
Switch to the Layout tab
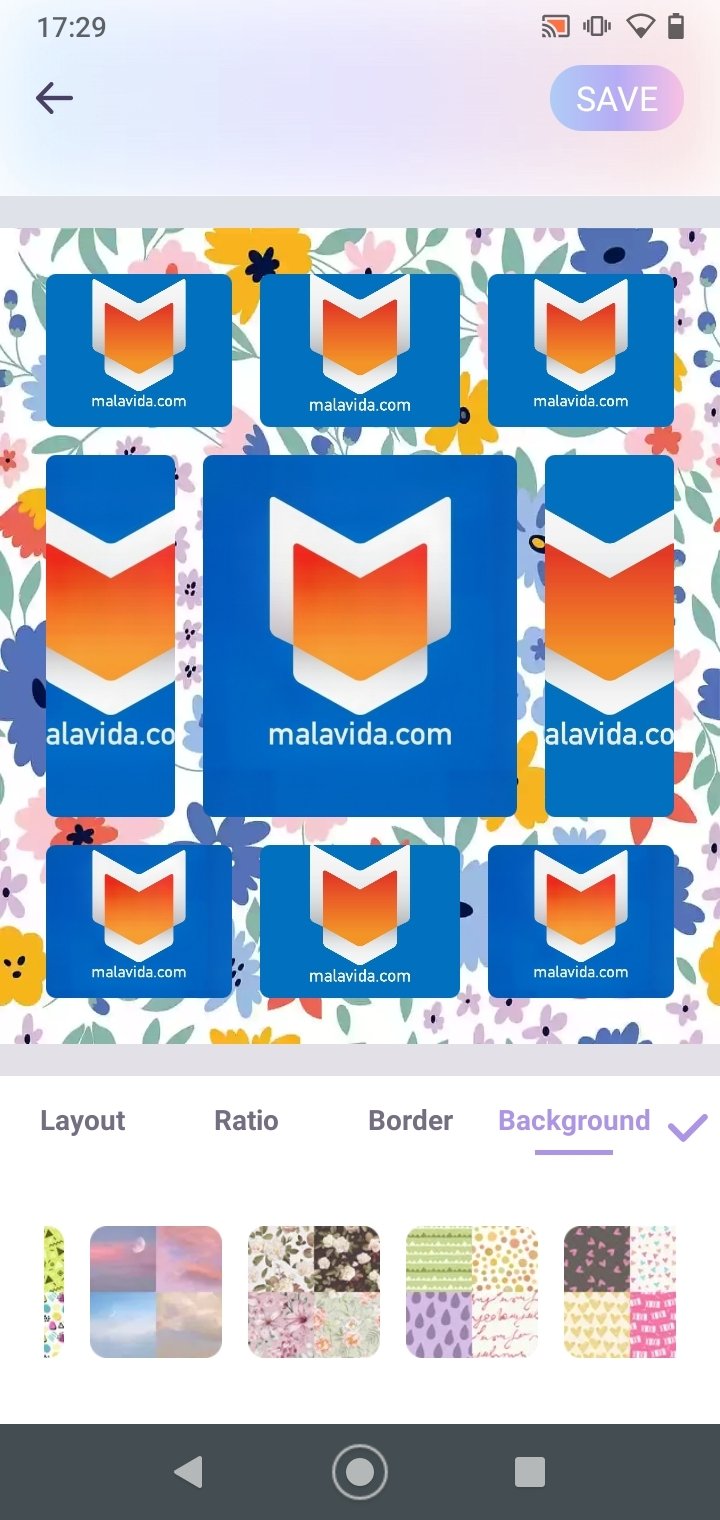pyautogui.click(x=83, y=1121)
